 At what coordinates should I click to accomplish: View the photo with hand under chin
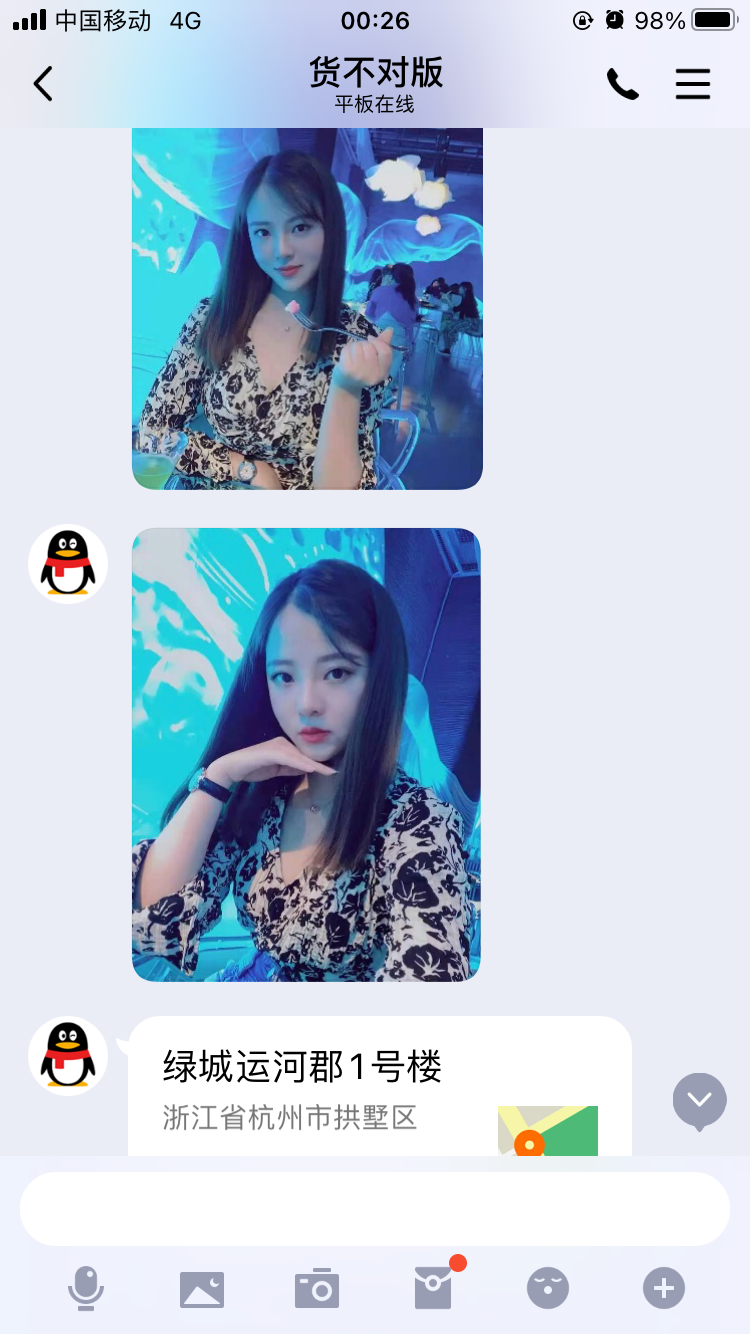(x=306, y=754)
